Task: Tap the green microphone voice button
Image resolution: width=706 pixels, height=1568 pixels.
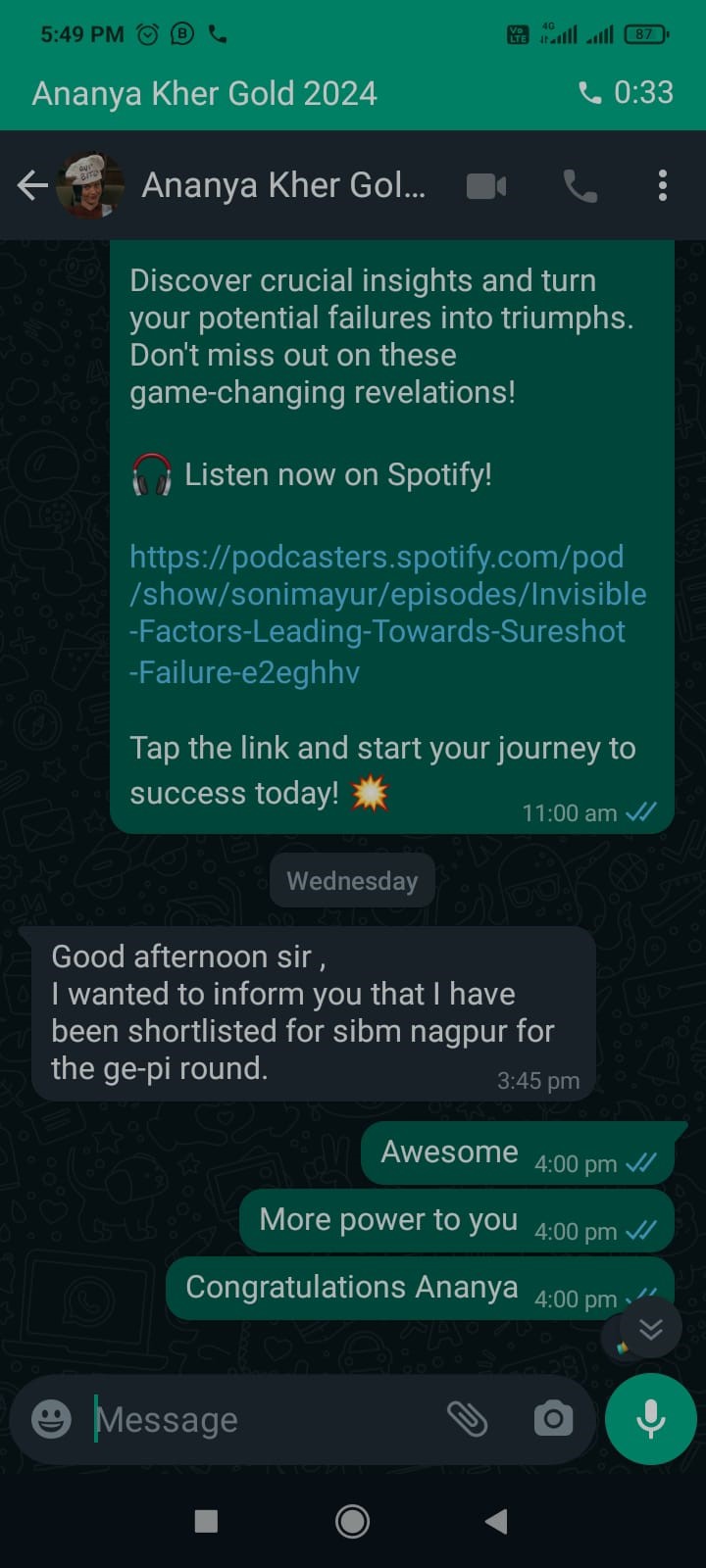Action: [x=651, y=1418]
